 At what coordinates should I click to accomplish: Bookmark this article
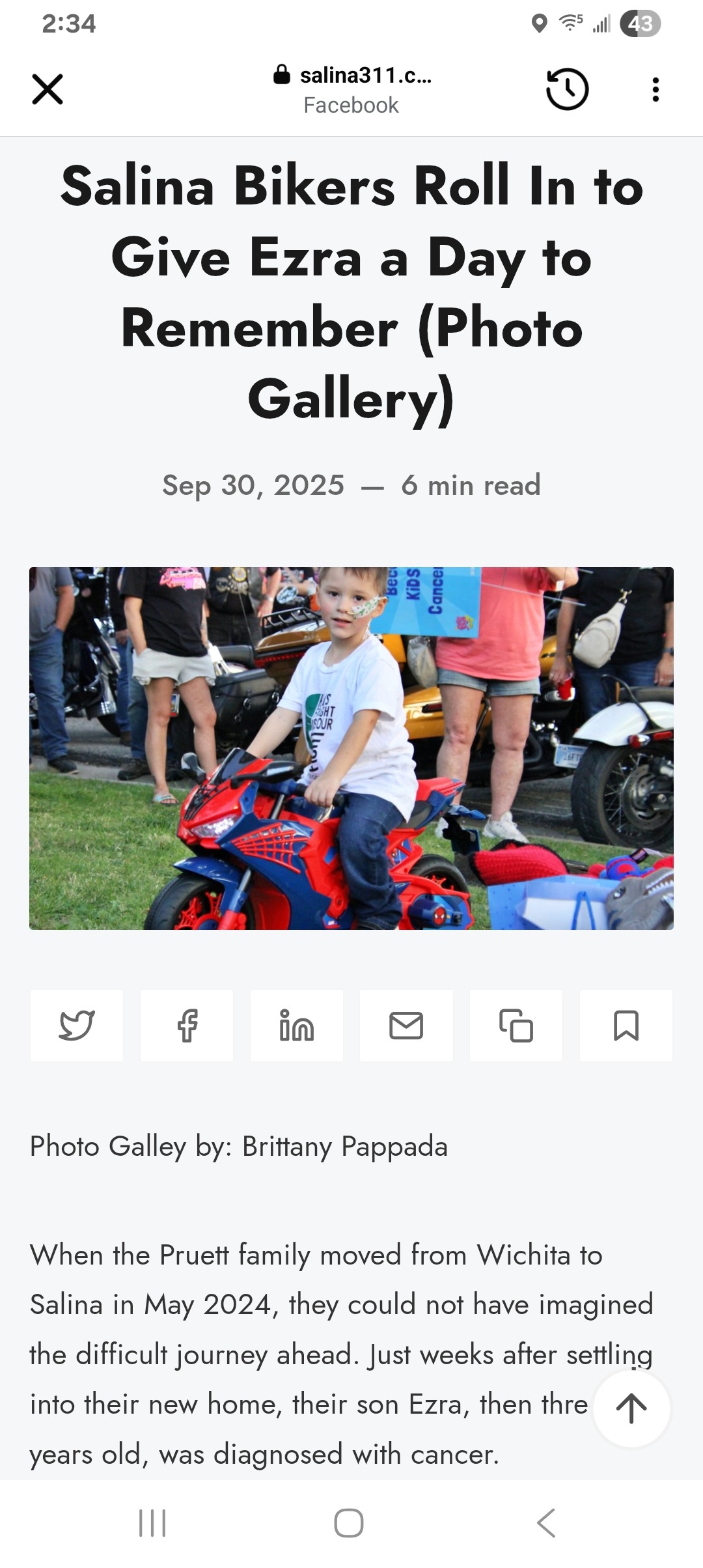tap(626, 1026)
